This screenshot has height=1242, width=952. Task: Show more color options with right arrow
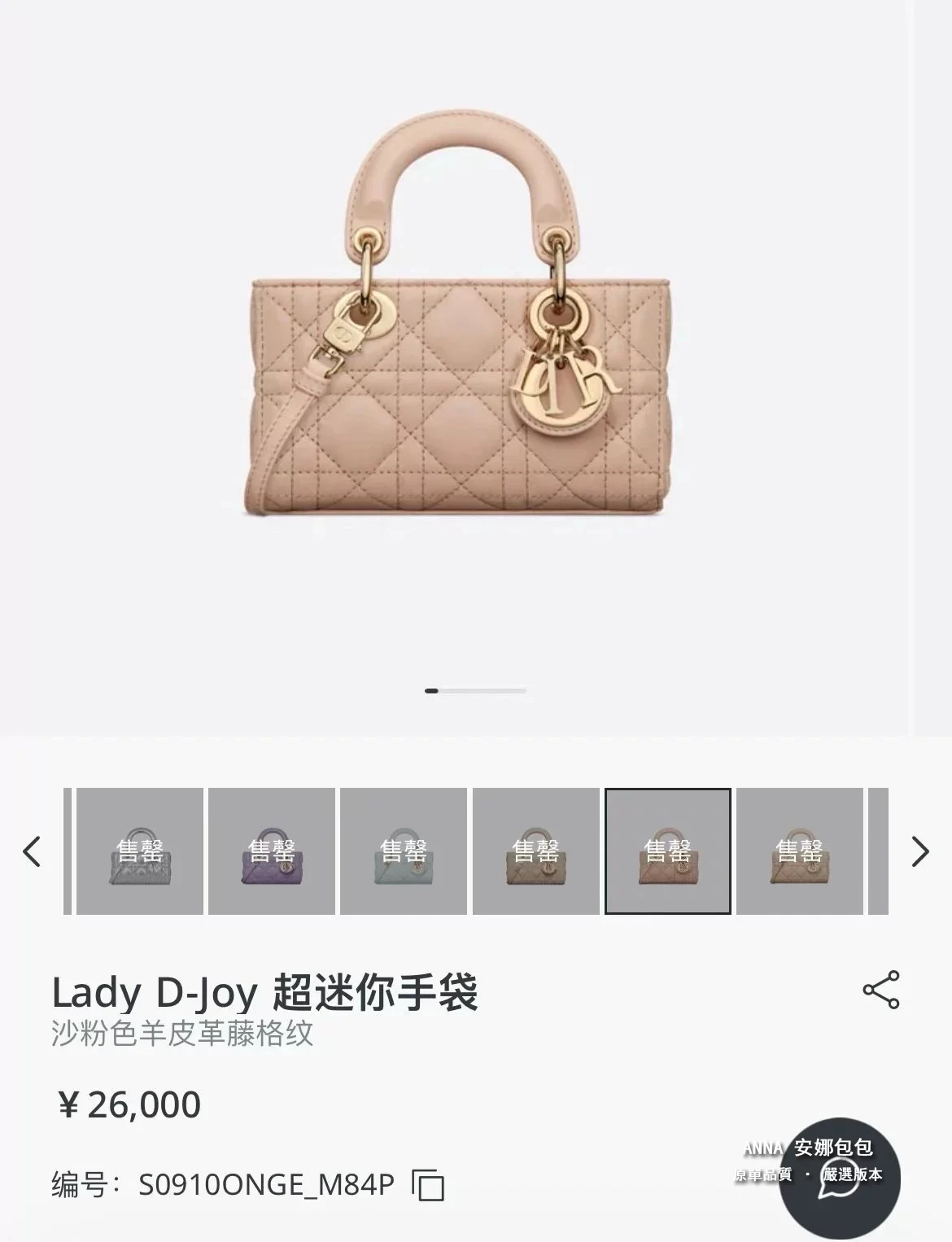tap(920, 851)
